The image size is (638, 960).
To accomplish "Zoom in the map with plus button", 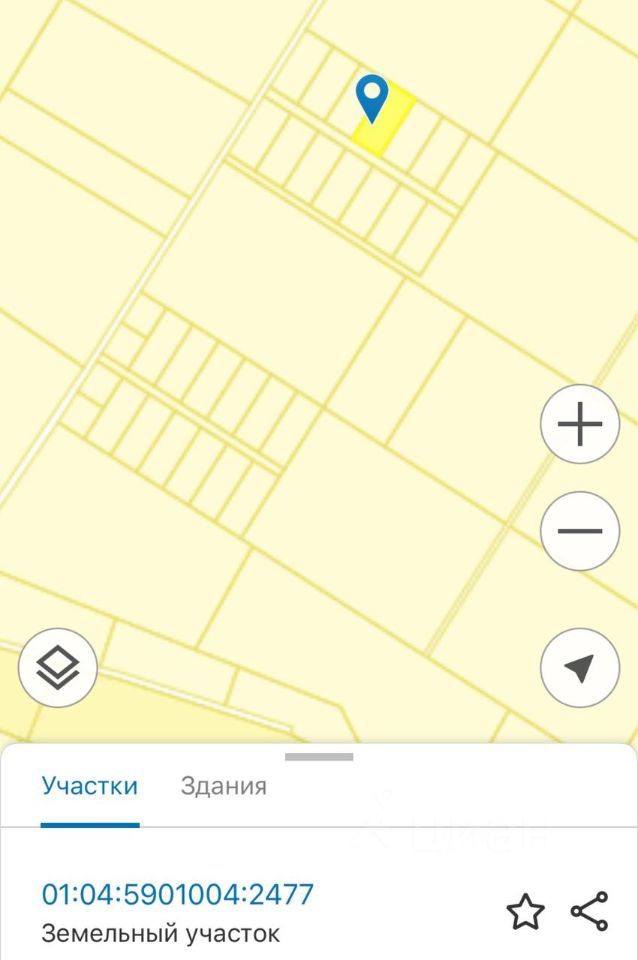I will click(580, 425).
